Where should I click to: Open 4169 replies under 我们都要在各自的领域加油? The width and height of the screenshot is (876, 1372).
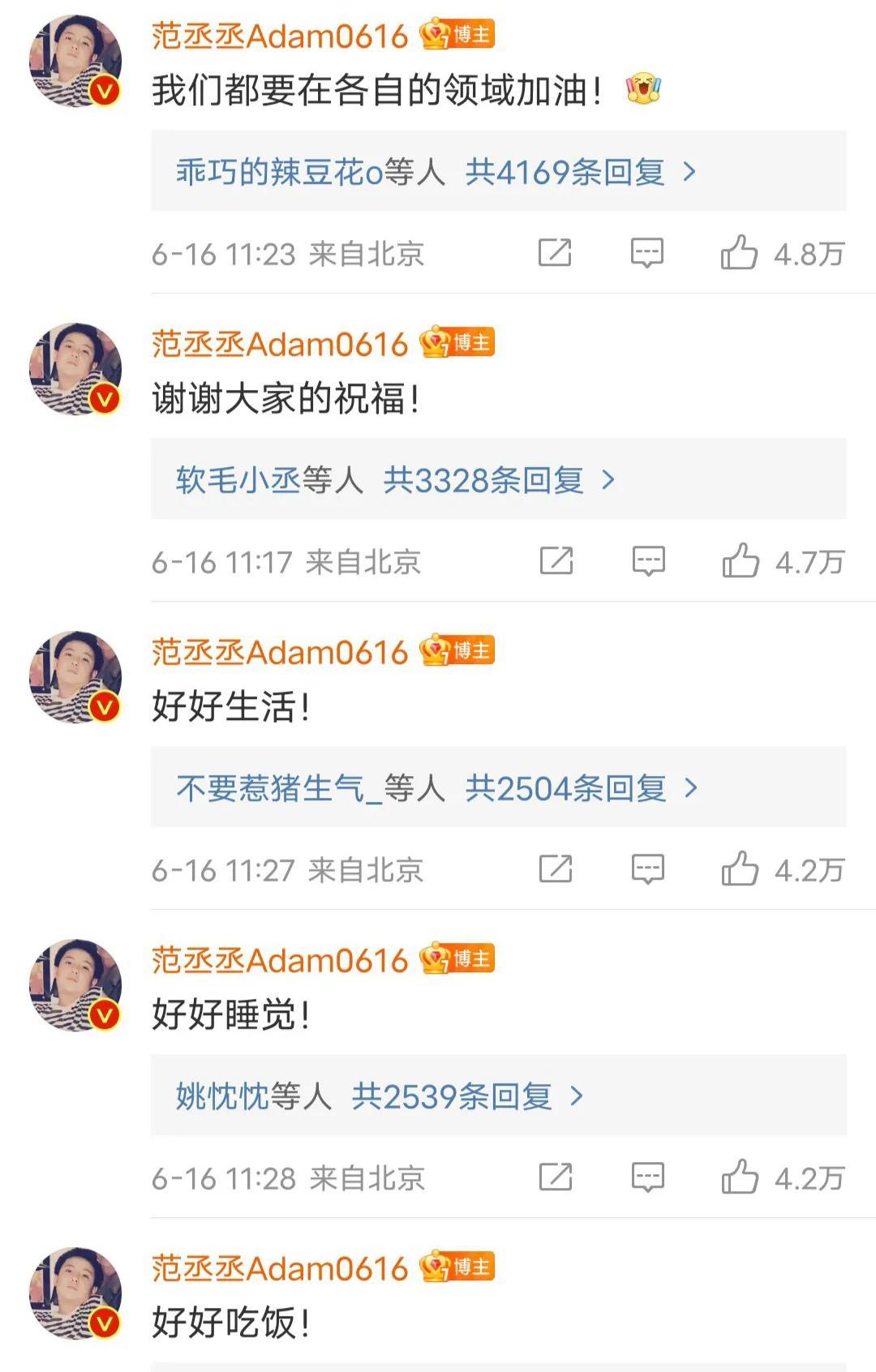click(565, 172)
